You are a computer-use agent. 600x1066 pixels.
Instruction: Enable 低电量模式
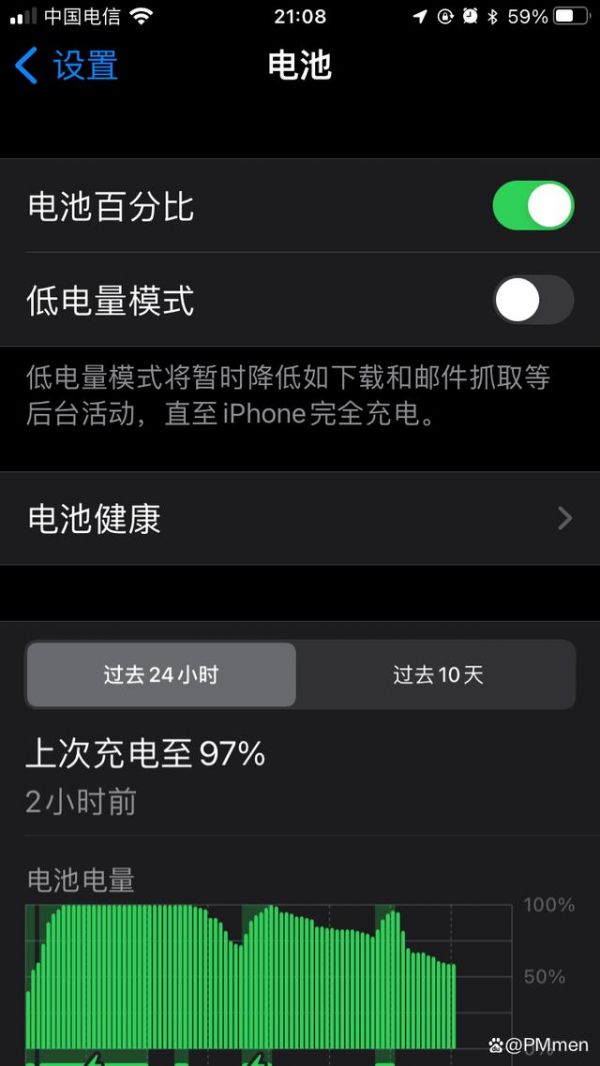click(533, 300)
